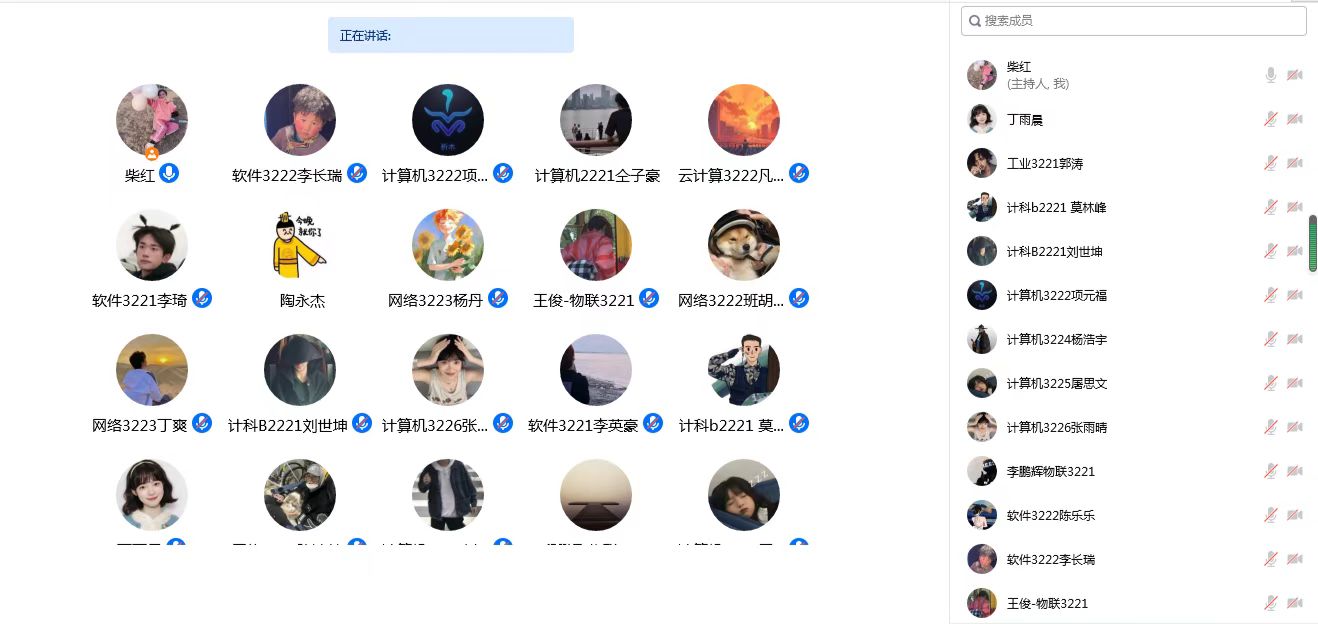This screenshot has width=1318, height=624.
Task: Open 陶永杰's participant tile
Action: pos(300,245)
